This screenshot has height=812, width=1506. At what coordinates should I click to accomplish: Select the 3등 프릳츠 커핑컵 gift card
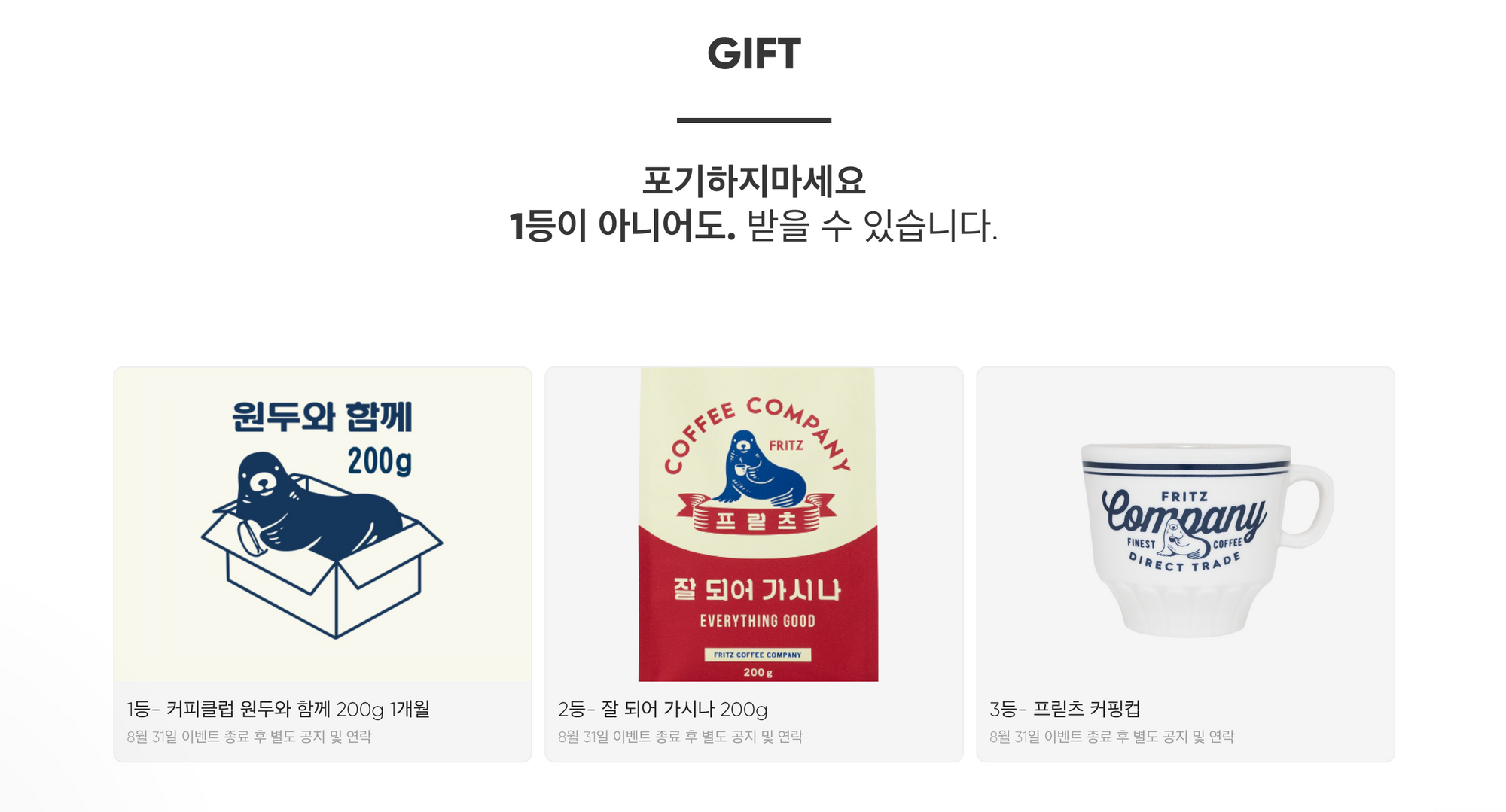click(x=1185, y=563)
